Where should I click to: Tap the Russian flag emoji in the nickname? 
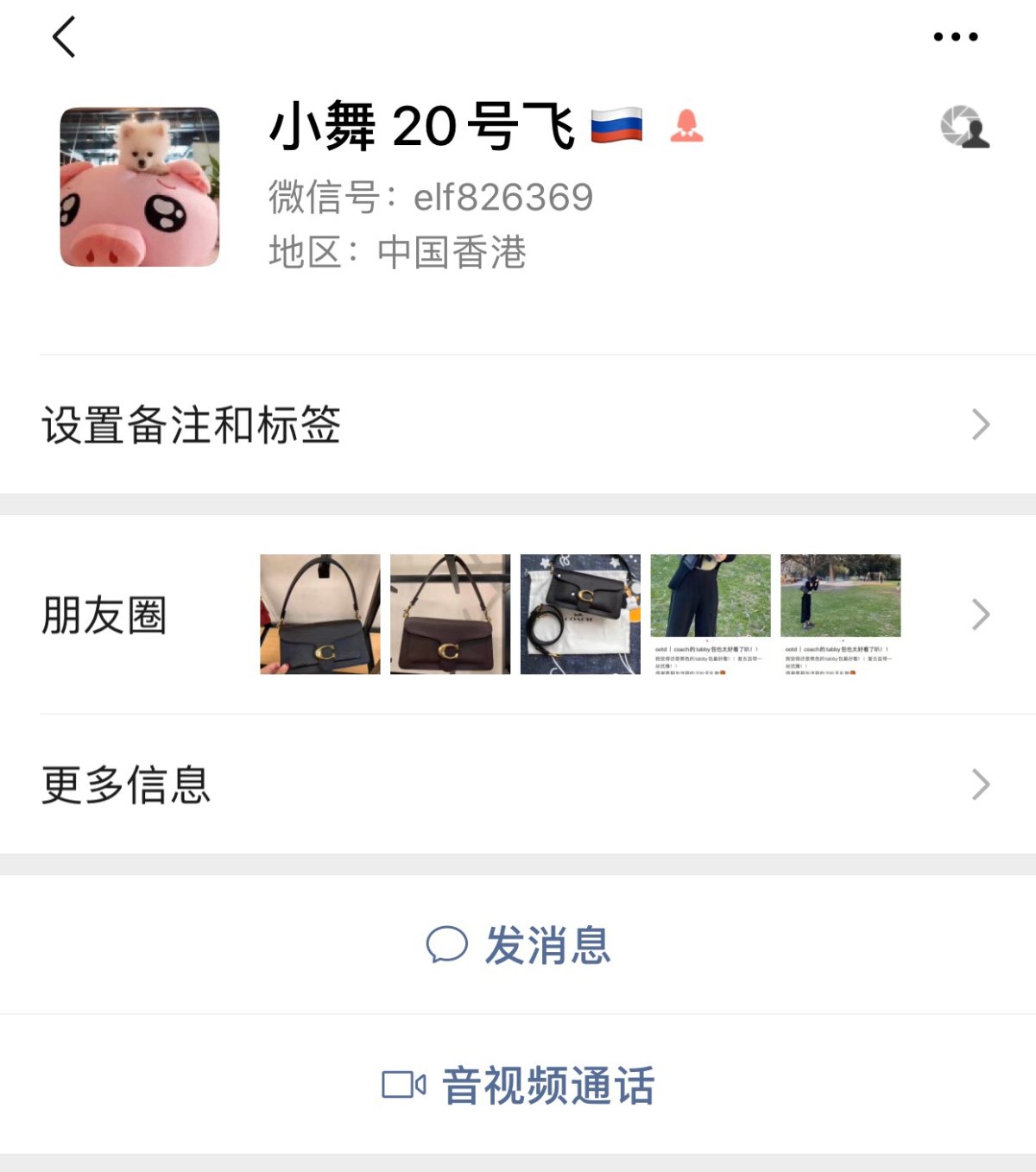[615, 126]
